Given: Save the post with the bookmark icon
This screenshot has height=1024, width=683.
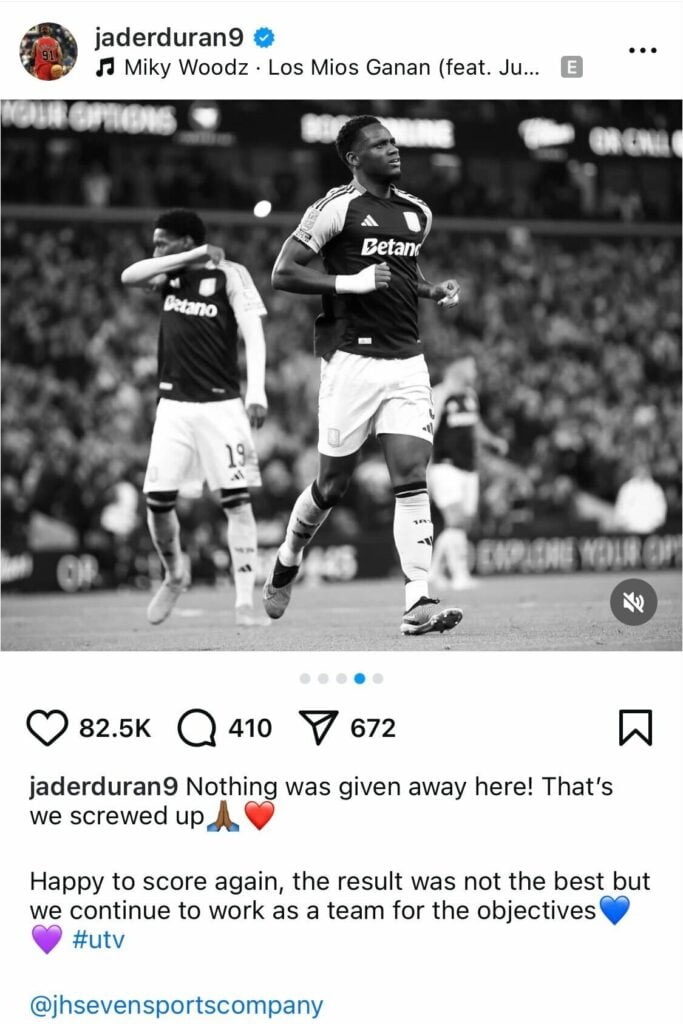Looking at the screenshot, I should [635, 728].
